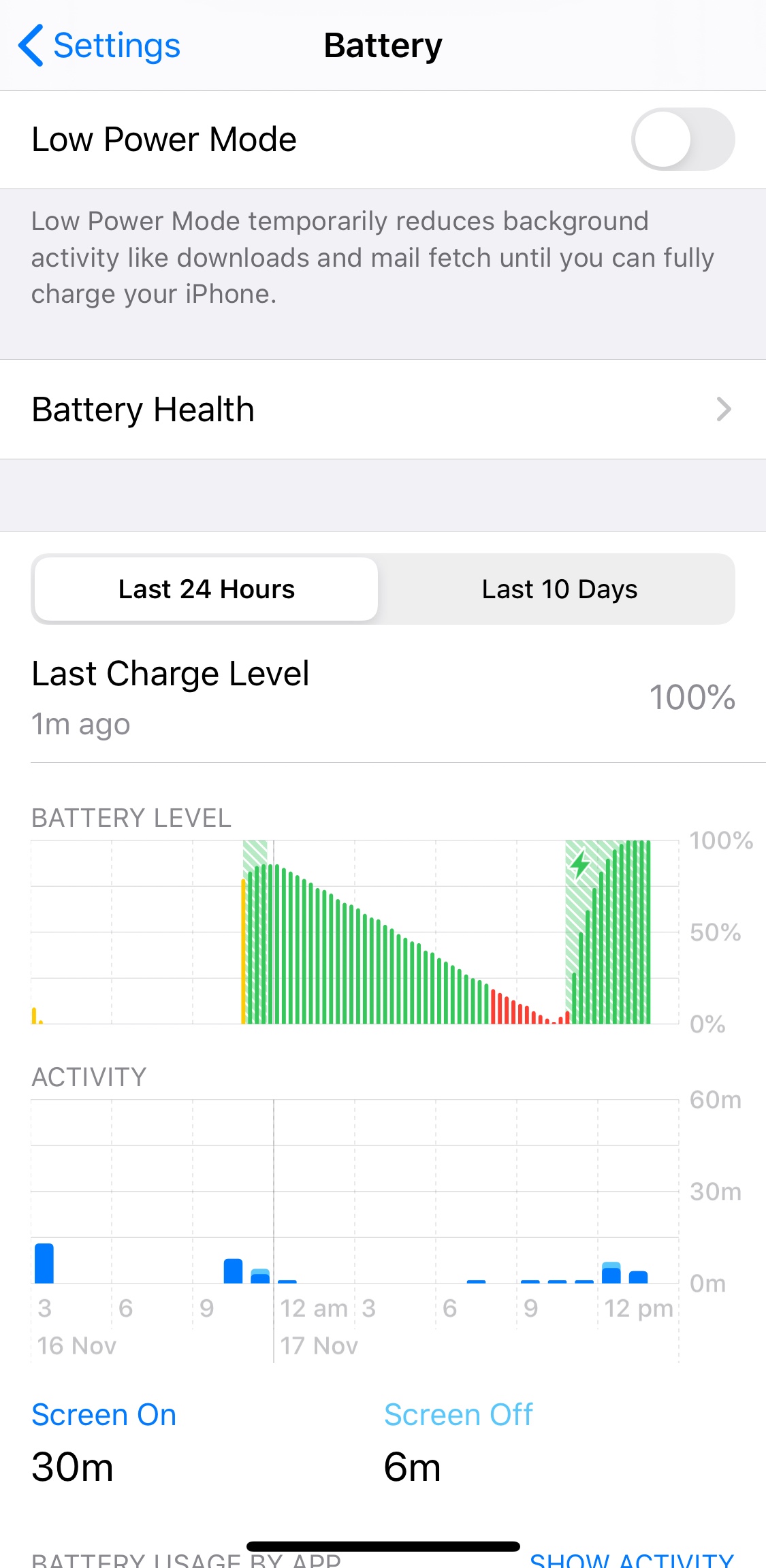The width and height of the screenshot is (766, 1568).
Task: Tap the 17 Nov date label
Action: (320, 1344)
